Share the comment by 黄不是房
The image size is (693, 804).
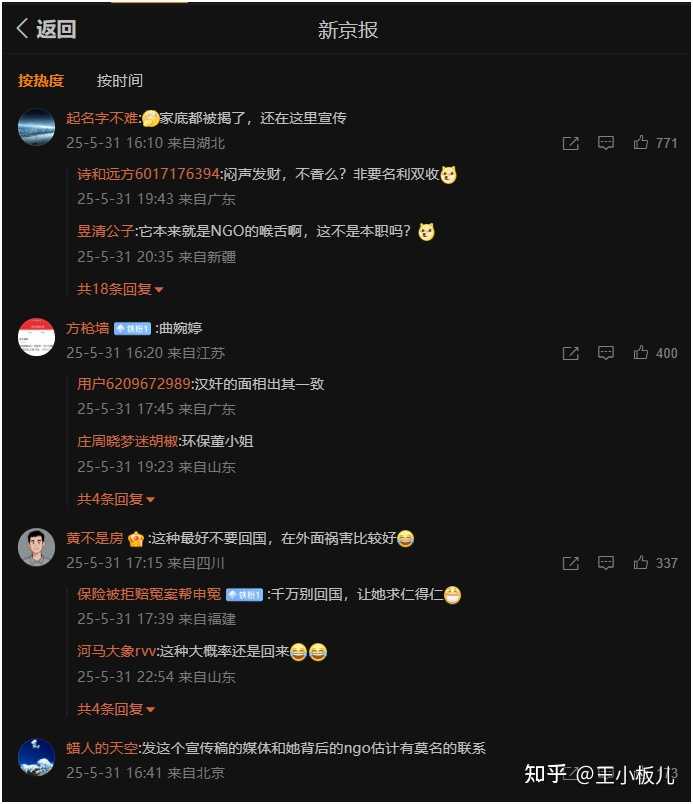[x=570, y=563]
